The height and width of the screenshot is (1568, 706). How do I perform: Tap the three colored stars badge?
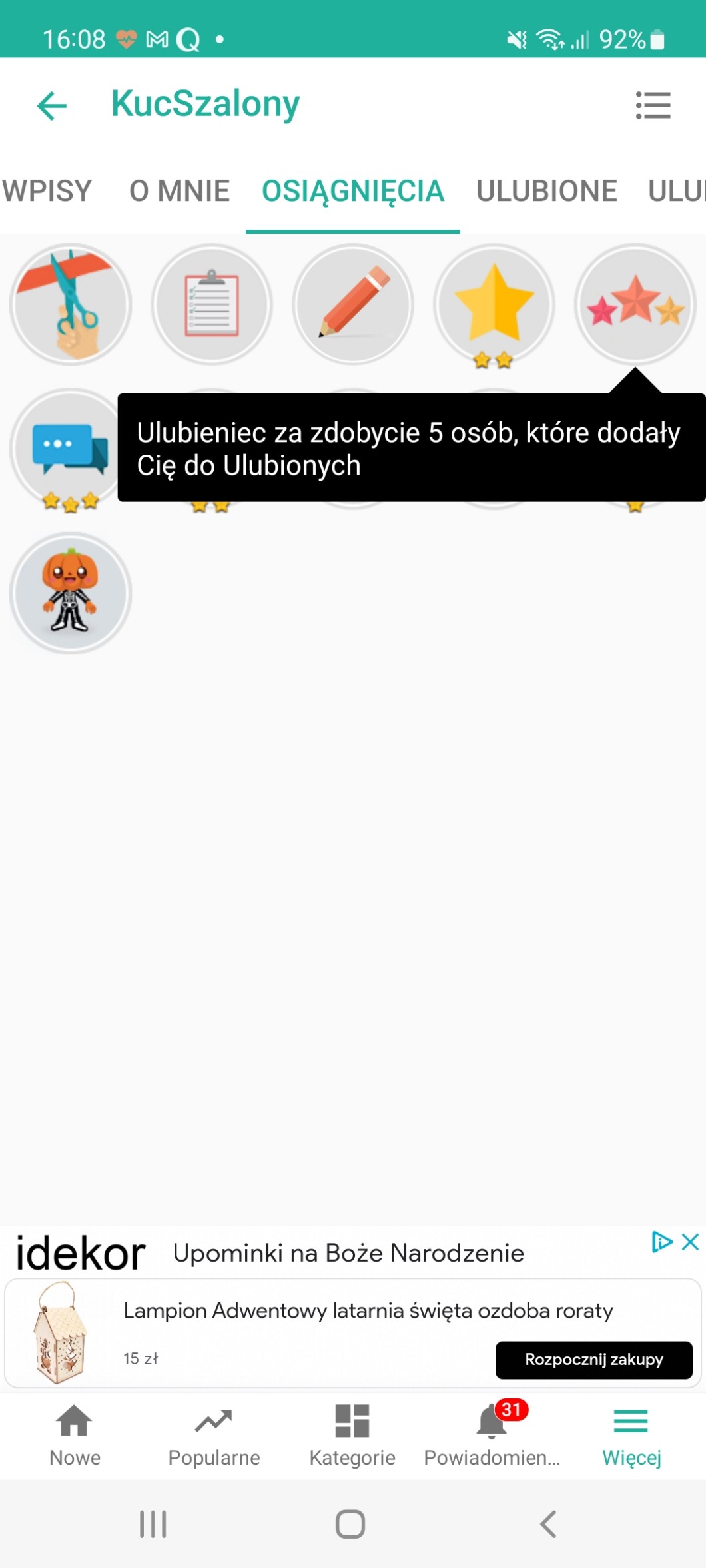635,304
